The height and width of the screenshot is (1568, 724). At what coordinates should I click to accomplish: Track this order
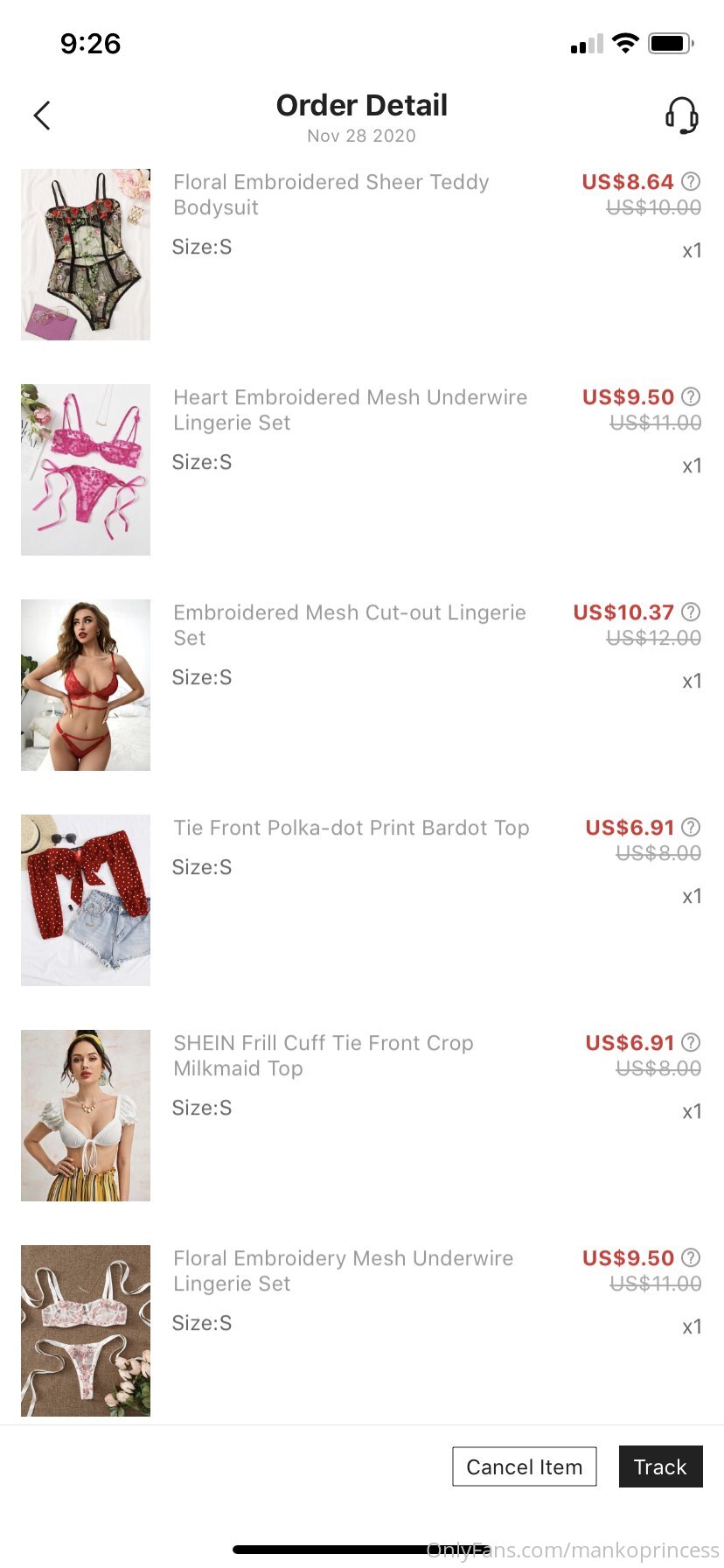click(660, 1466)
